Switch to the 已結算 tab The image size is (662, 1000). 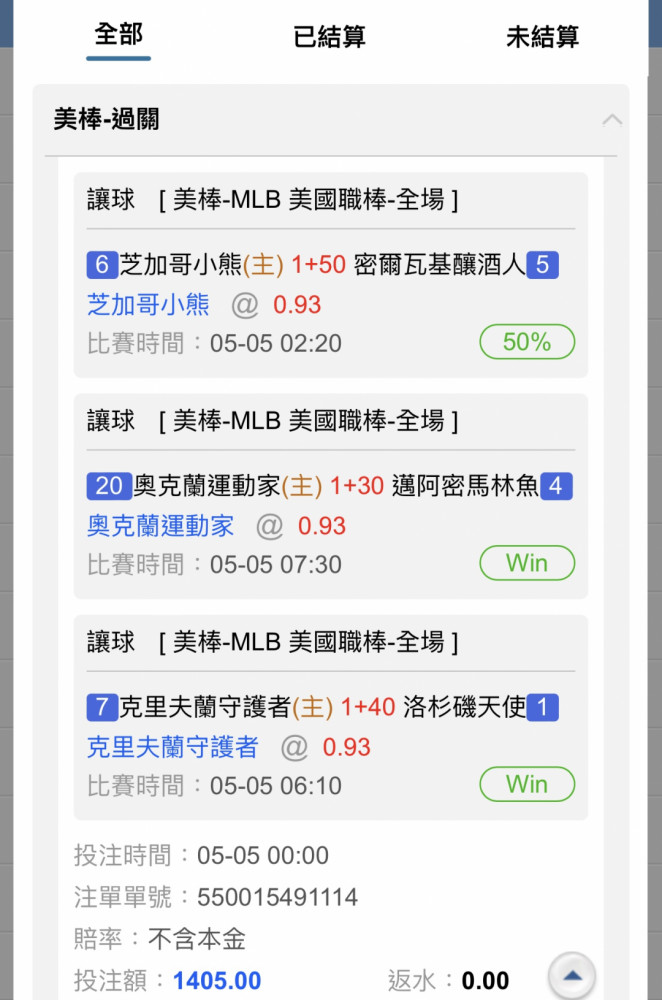(329, 38)
